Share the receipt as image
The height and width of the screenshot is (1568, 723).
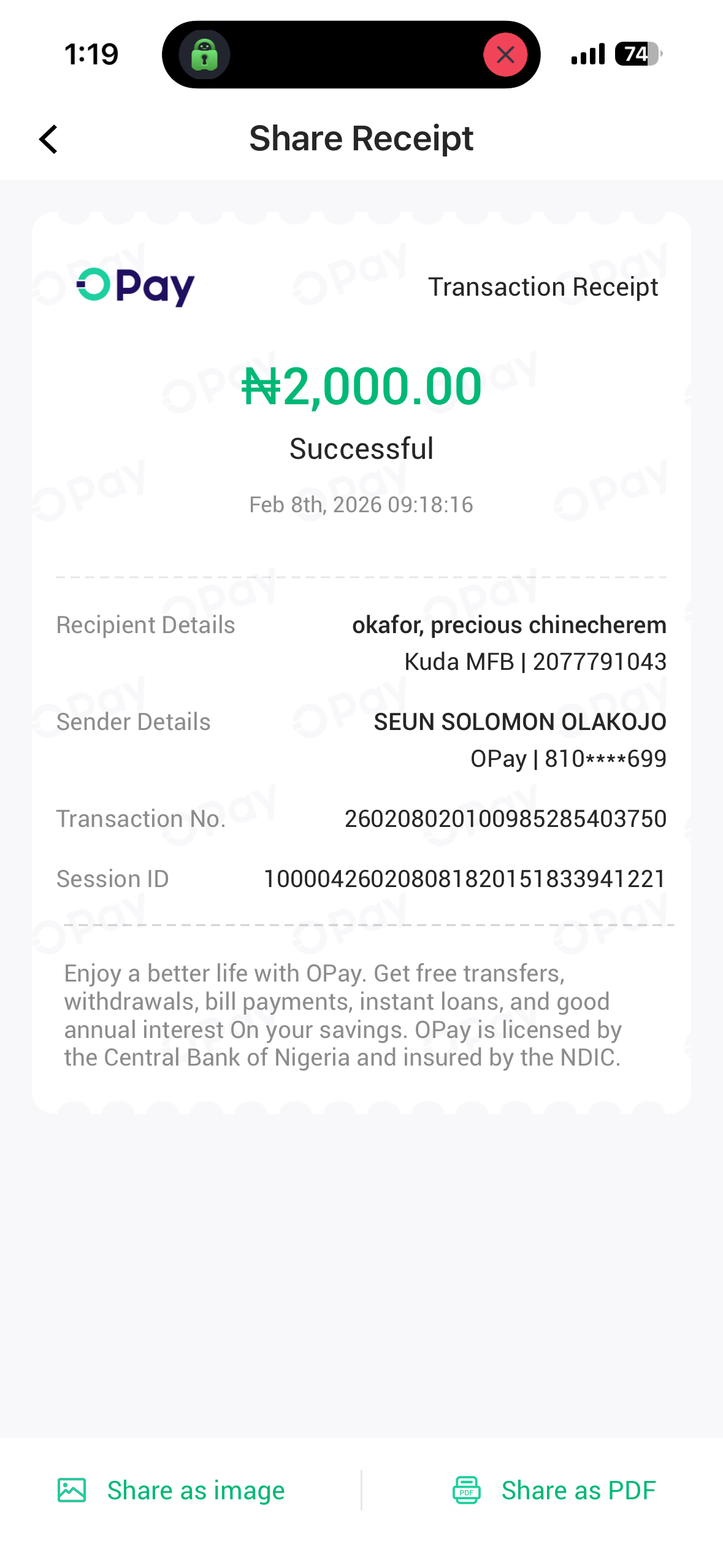(x=171, y=1490)
